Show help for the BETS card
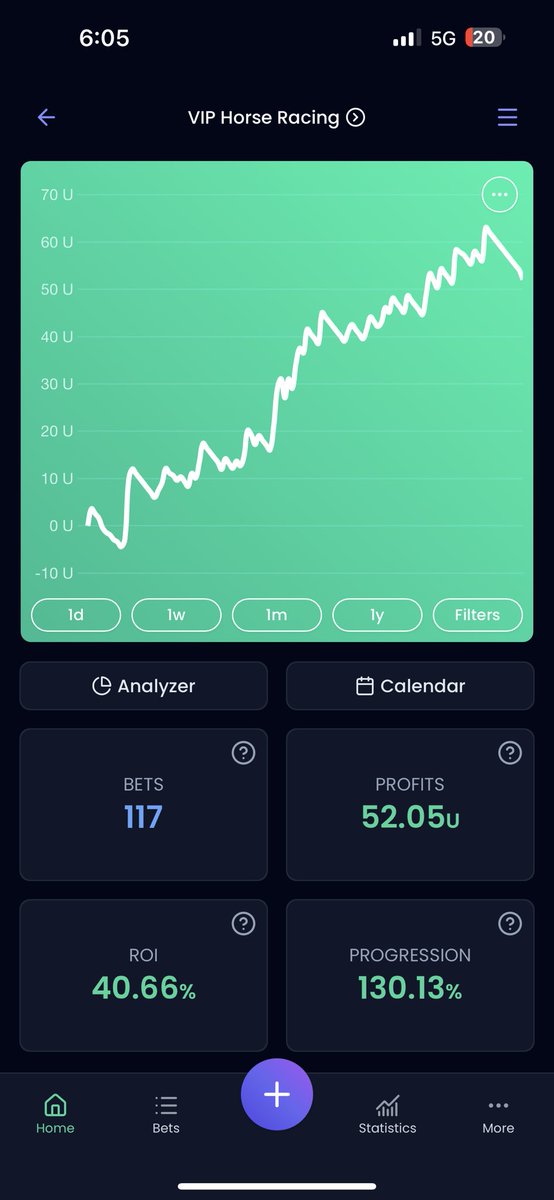 coord(243,753)
